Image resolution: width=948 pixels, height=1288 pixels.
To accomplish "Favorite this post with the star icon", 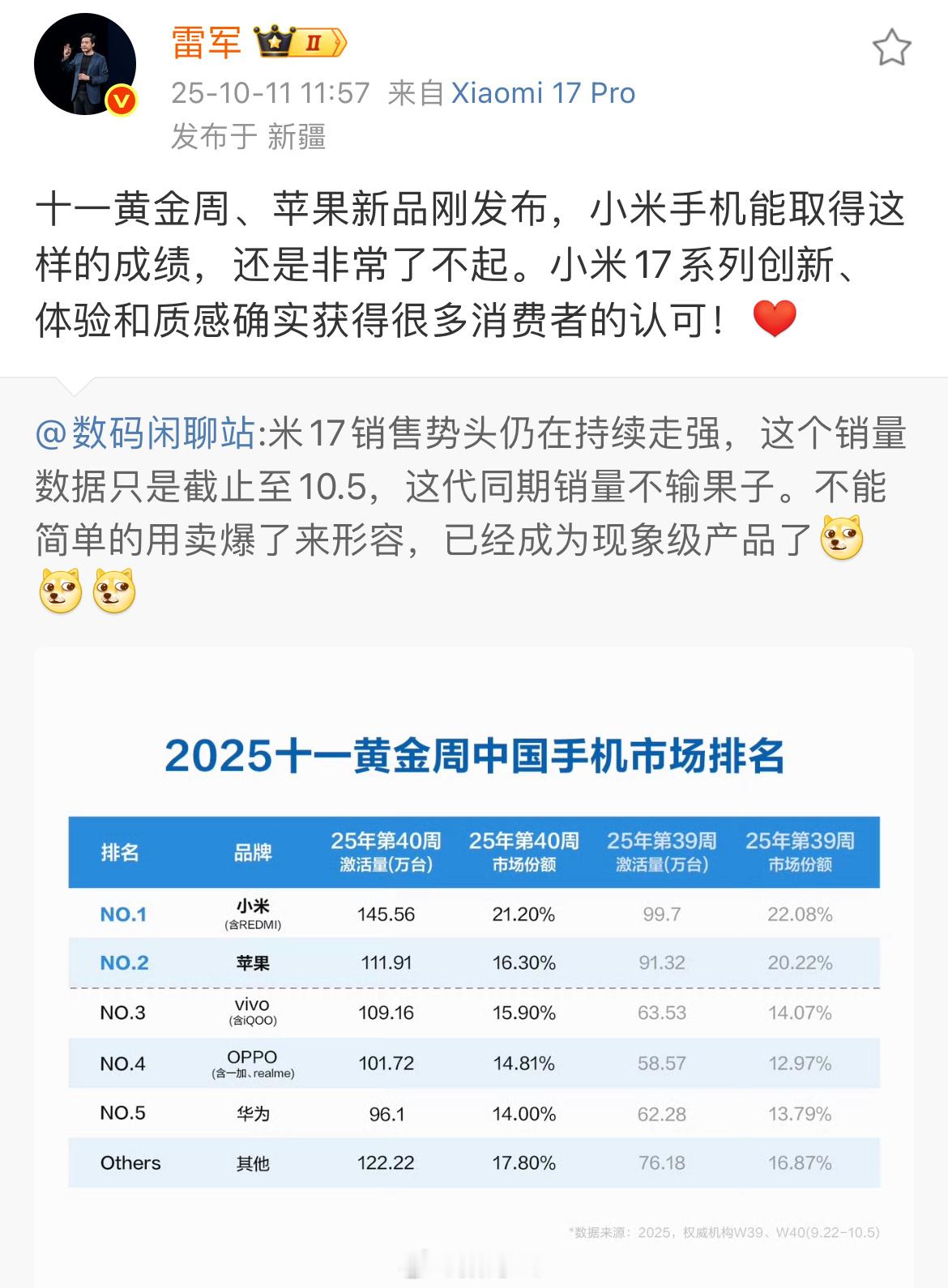I will (x=891, y=49).
